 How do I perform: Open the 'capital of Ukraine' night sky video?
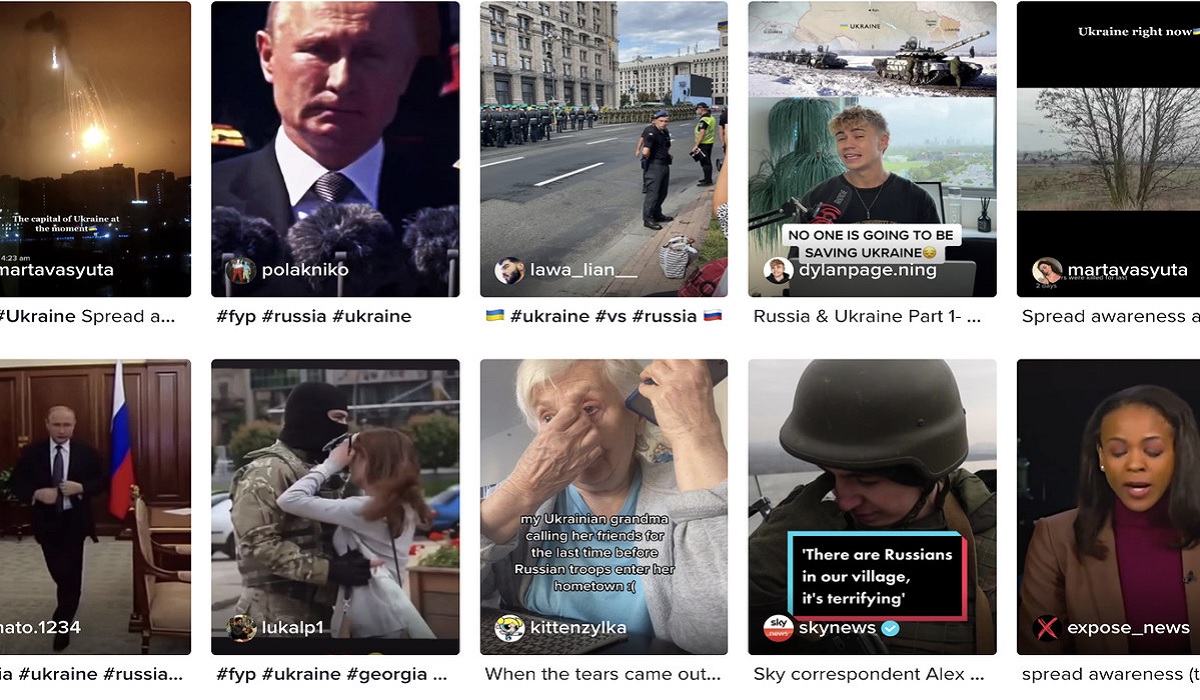tap(95, 150)
